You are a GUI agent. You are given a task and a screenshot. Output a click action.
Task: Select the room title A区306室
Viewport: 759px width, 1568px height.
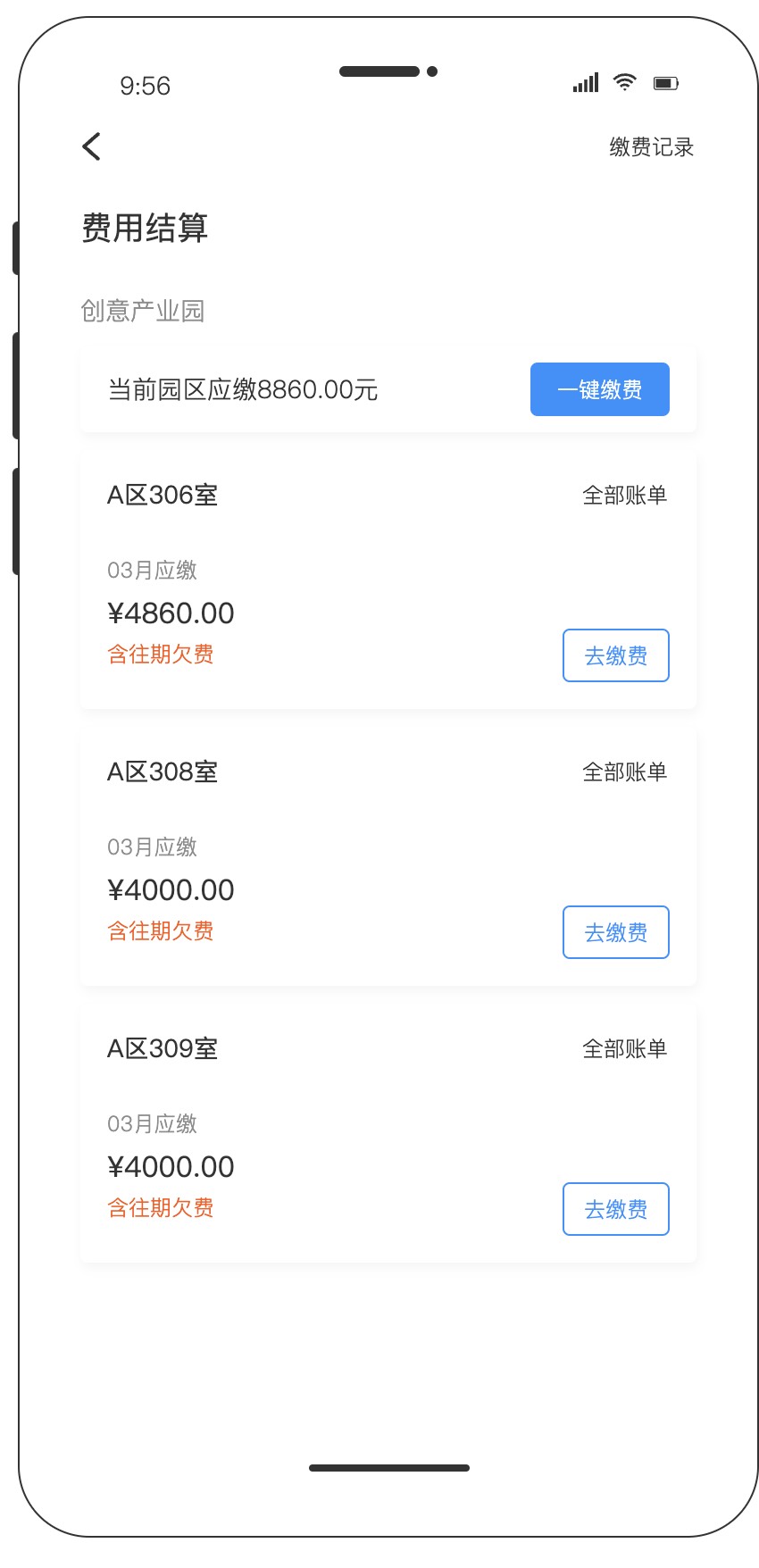[163, 496]
